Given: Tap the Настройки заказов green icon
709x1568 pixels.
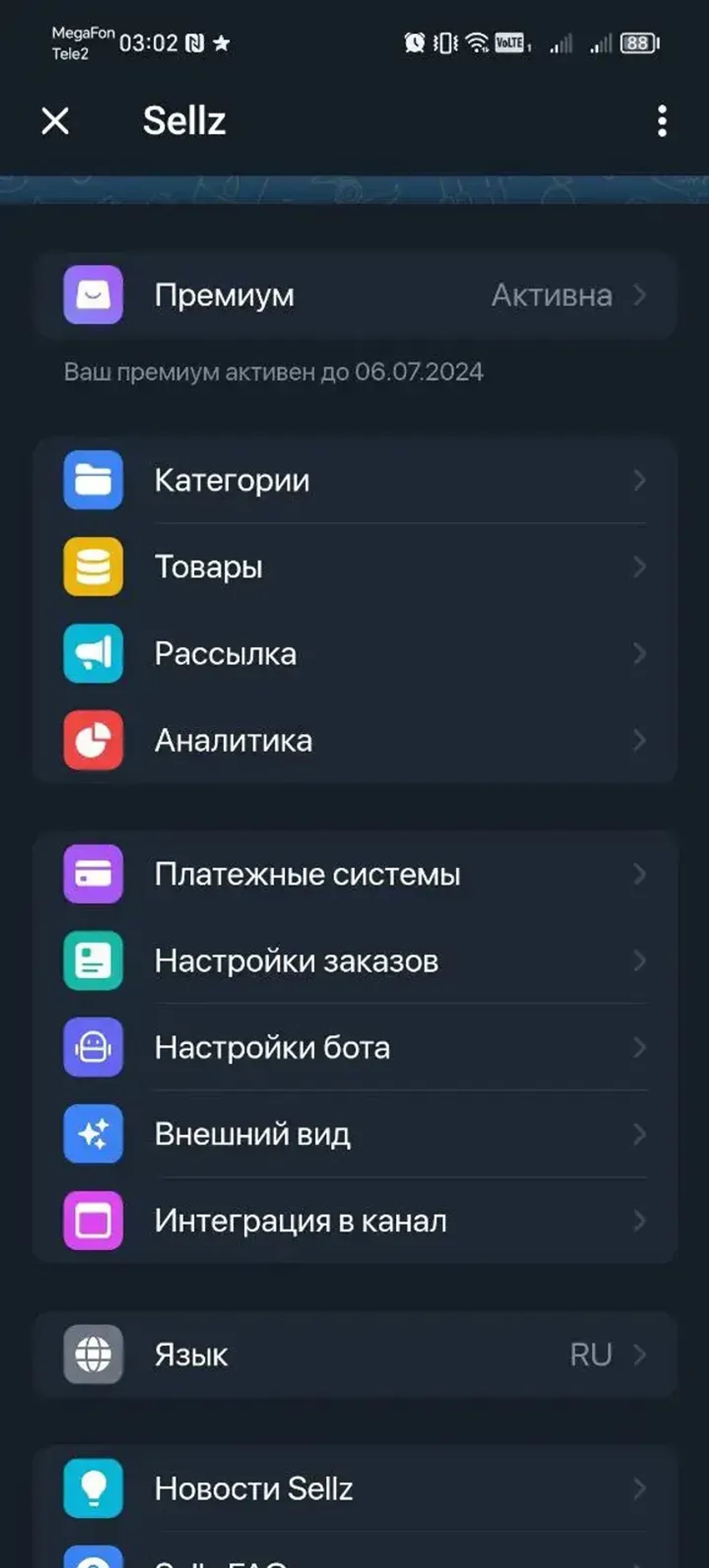Looking at the screenshot, I should coord(93,961).
